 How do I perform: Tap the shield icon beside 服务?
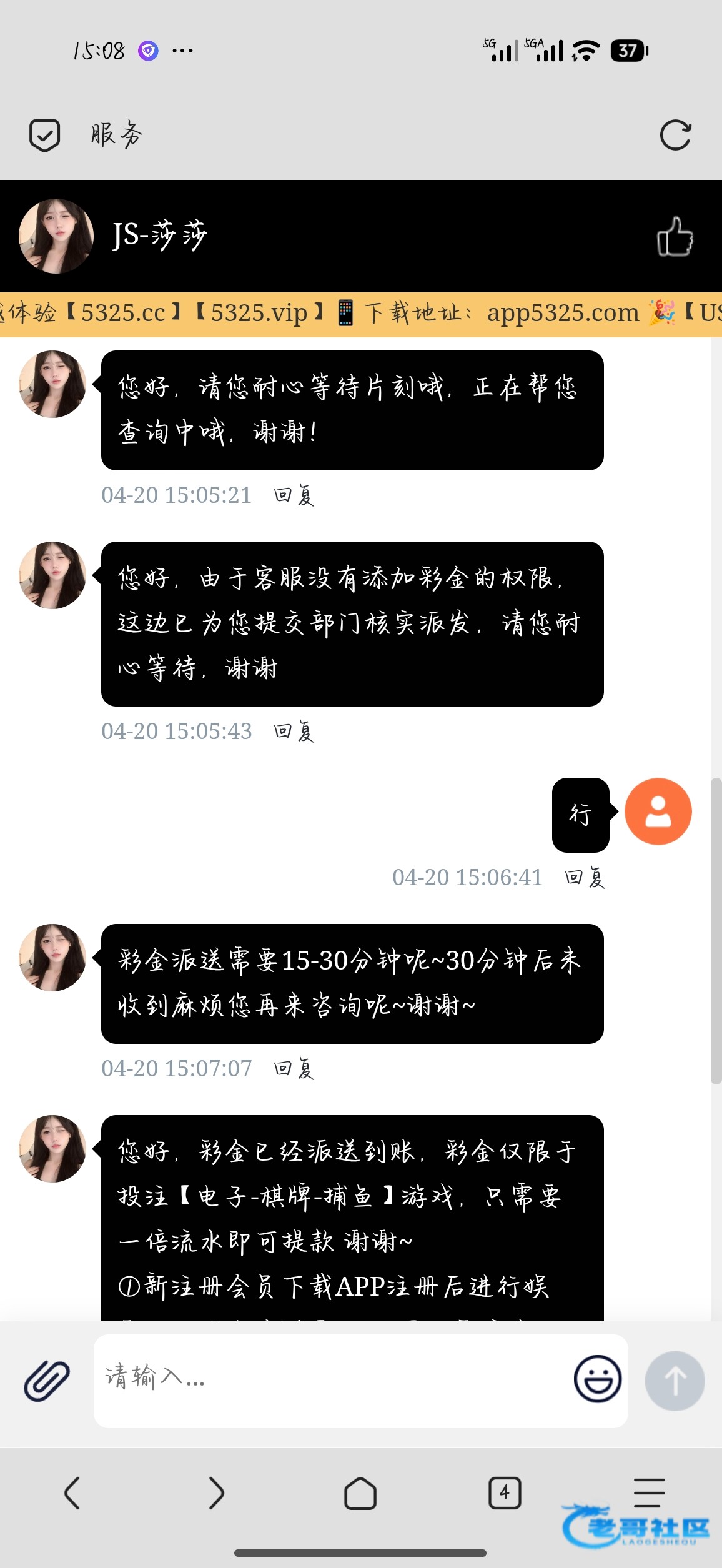(45, 135)
